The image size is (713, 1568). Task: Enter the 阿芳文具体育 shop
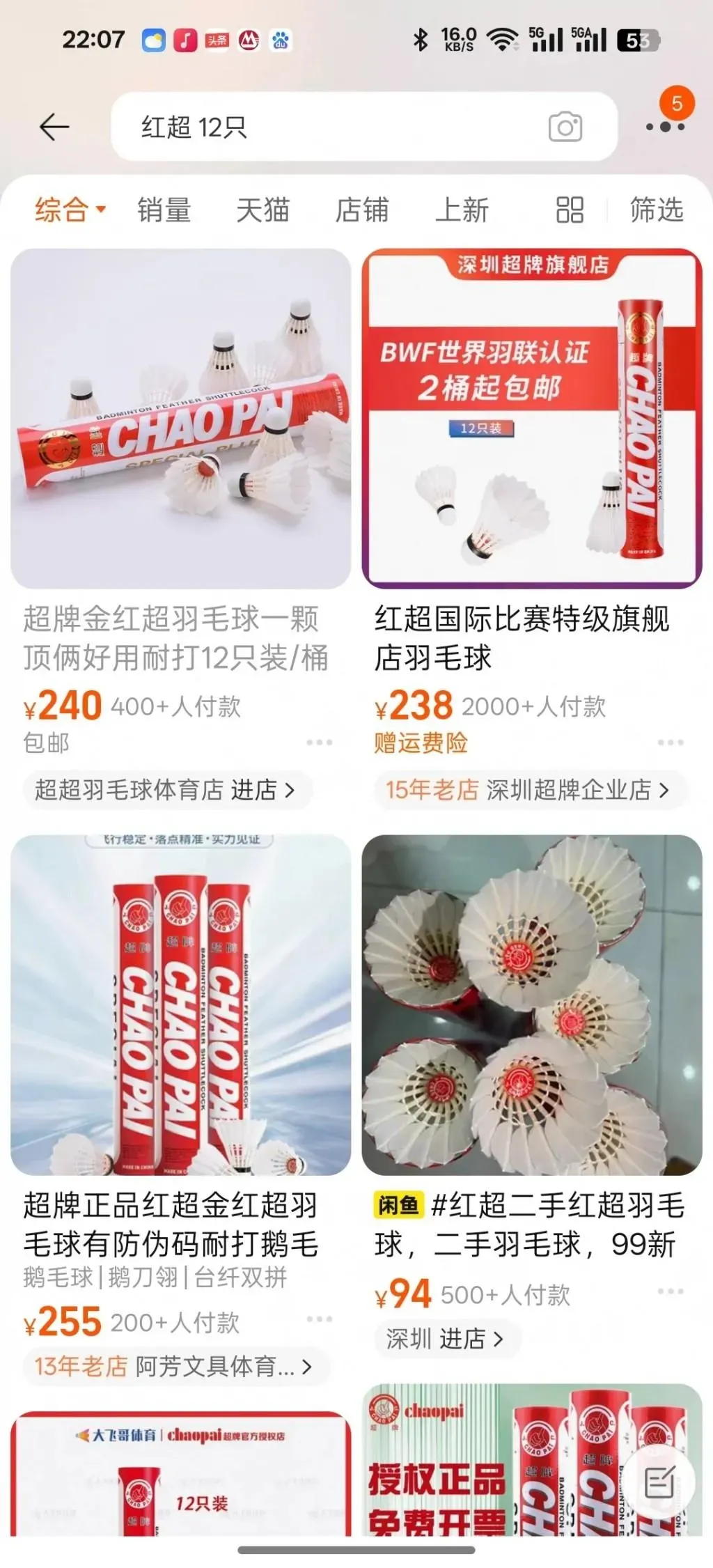click(175, 1367)
